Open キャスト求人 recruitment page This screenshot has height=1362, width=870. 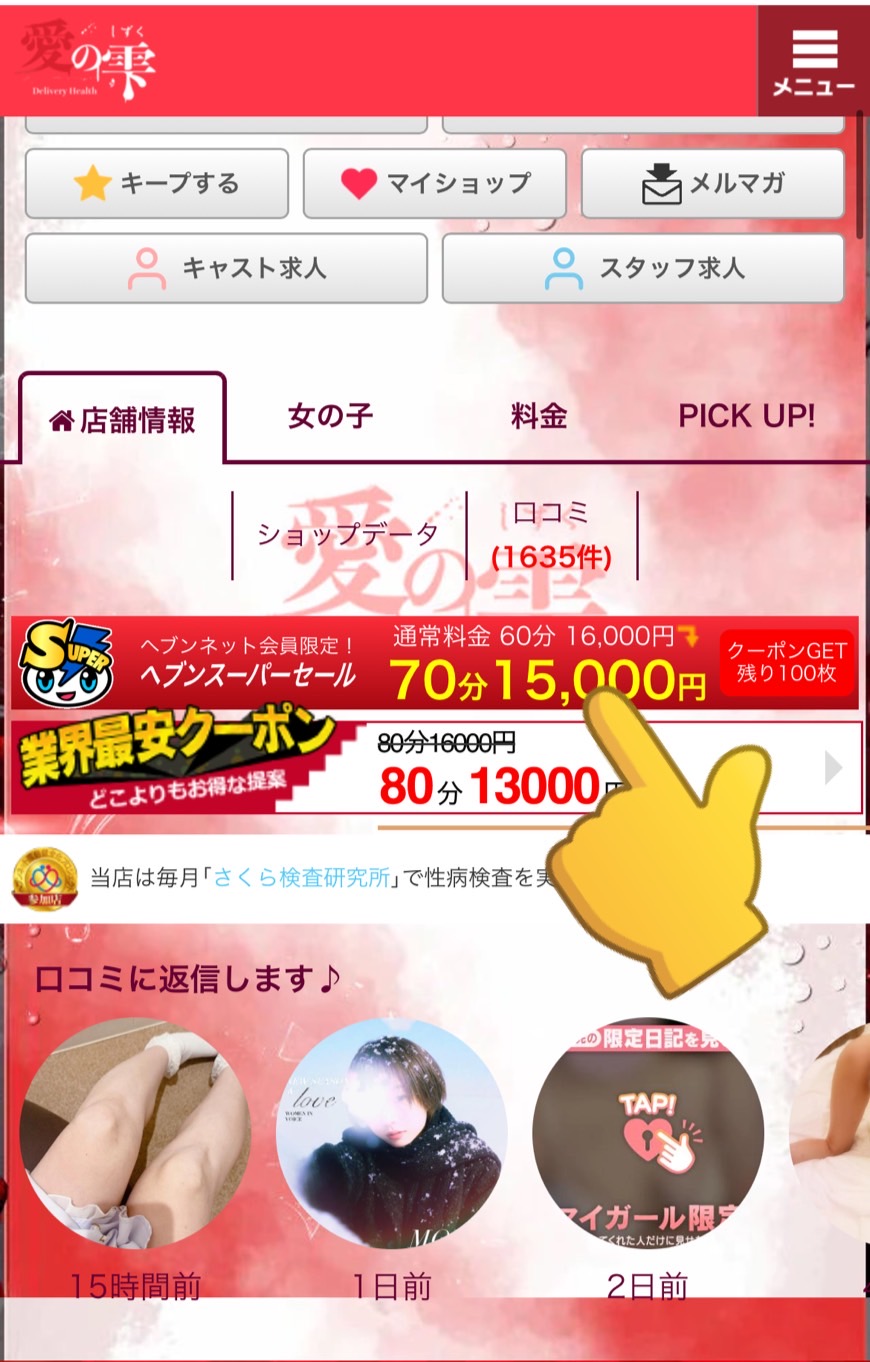coord(226,268)
